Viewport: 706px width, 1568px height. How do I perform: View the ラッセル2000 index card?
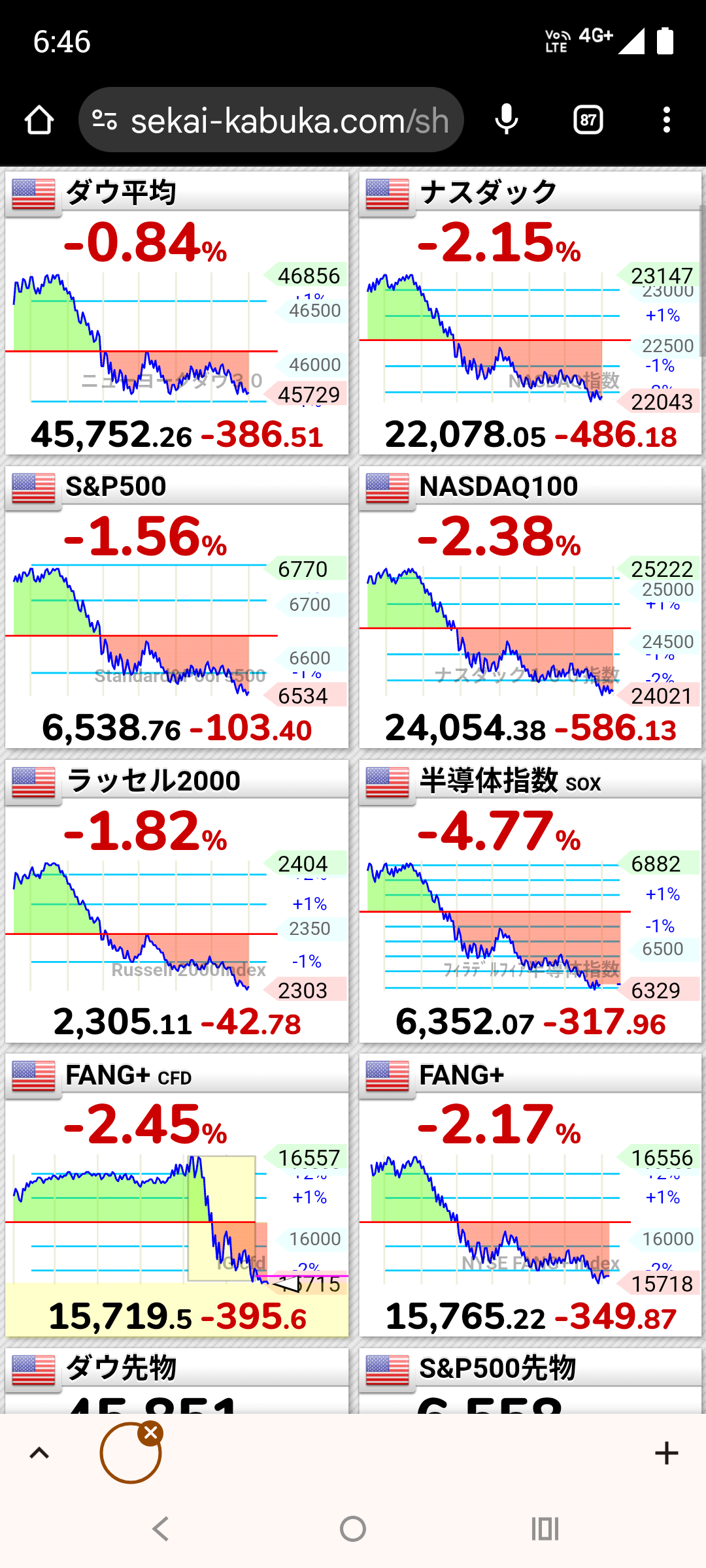point(176,902)
